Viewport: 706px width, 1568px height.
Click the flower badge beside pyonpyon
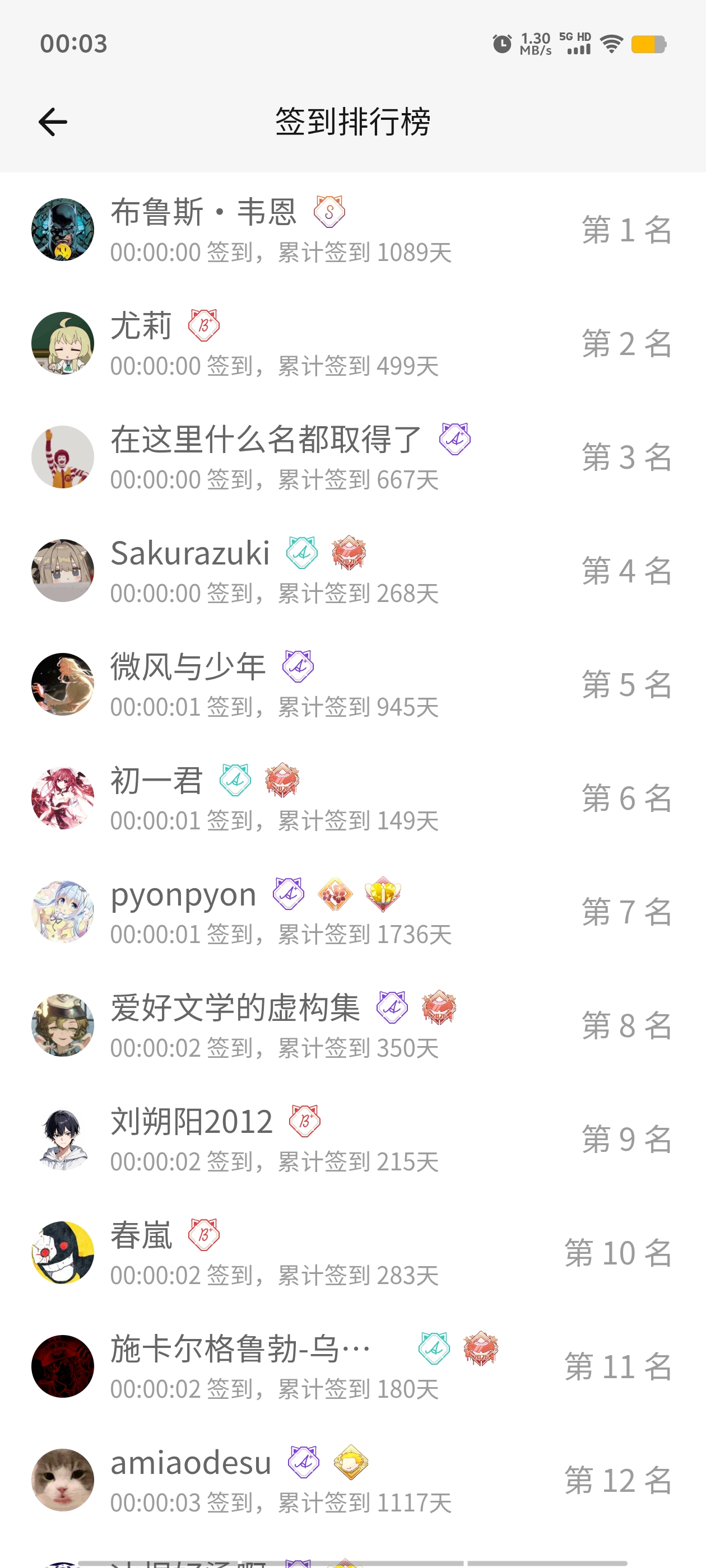tap(336, 894)
